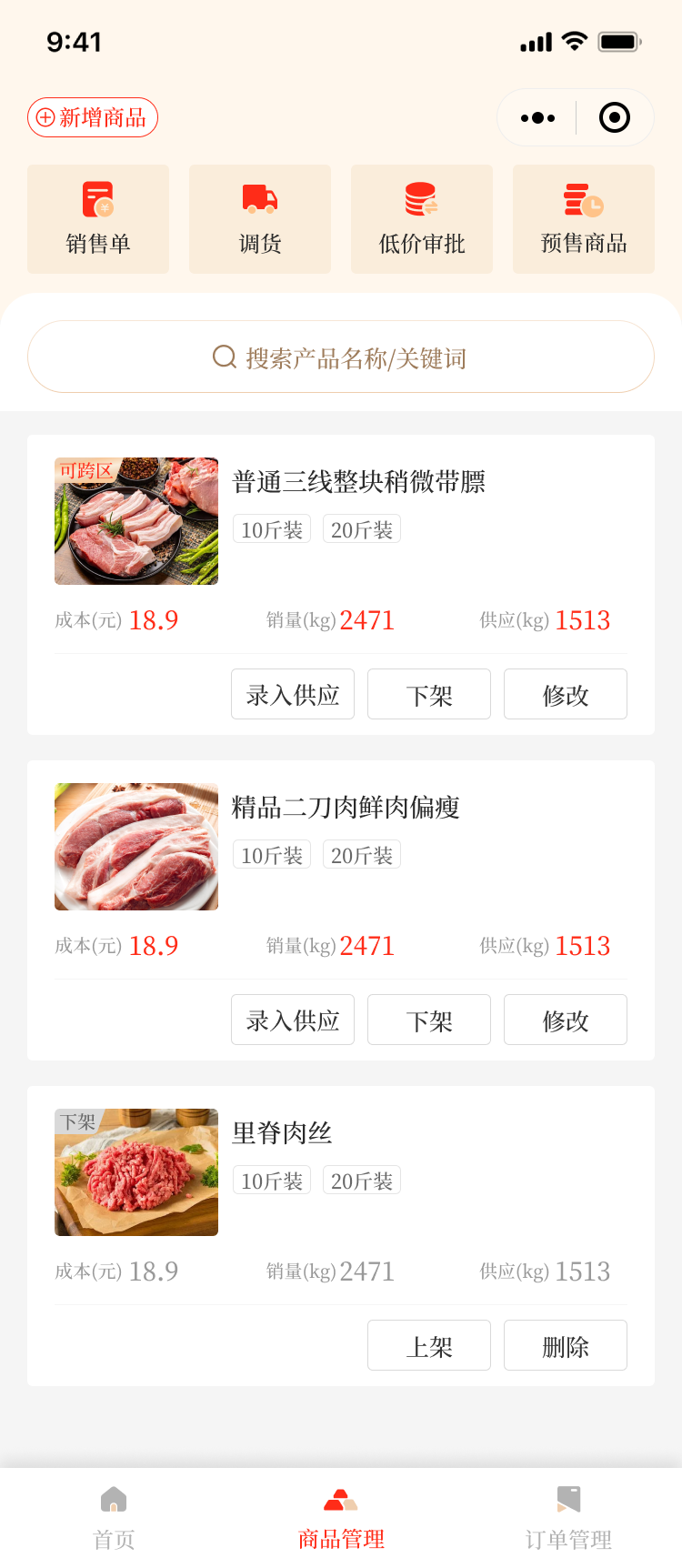Tap 下架 for 精品二刀肉鲜肉偏瘦
Image resolution: width=682 pixels, height=1568 pixels.
click(429, 1020)
